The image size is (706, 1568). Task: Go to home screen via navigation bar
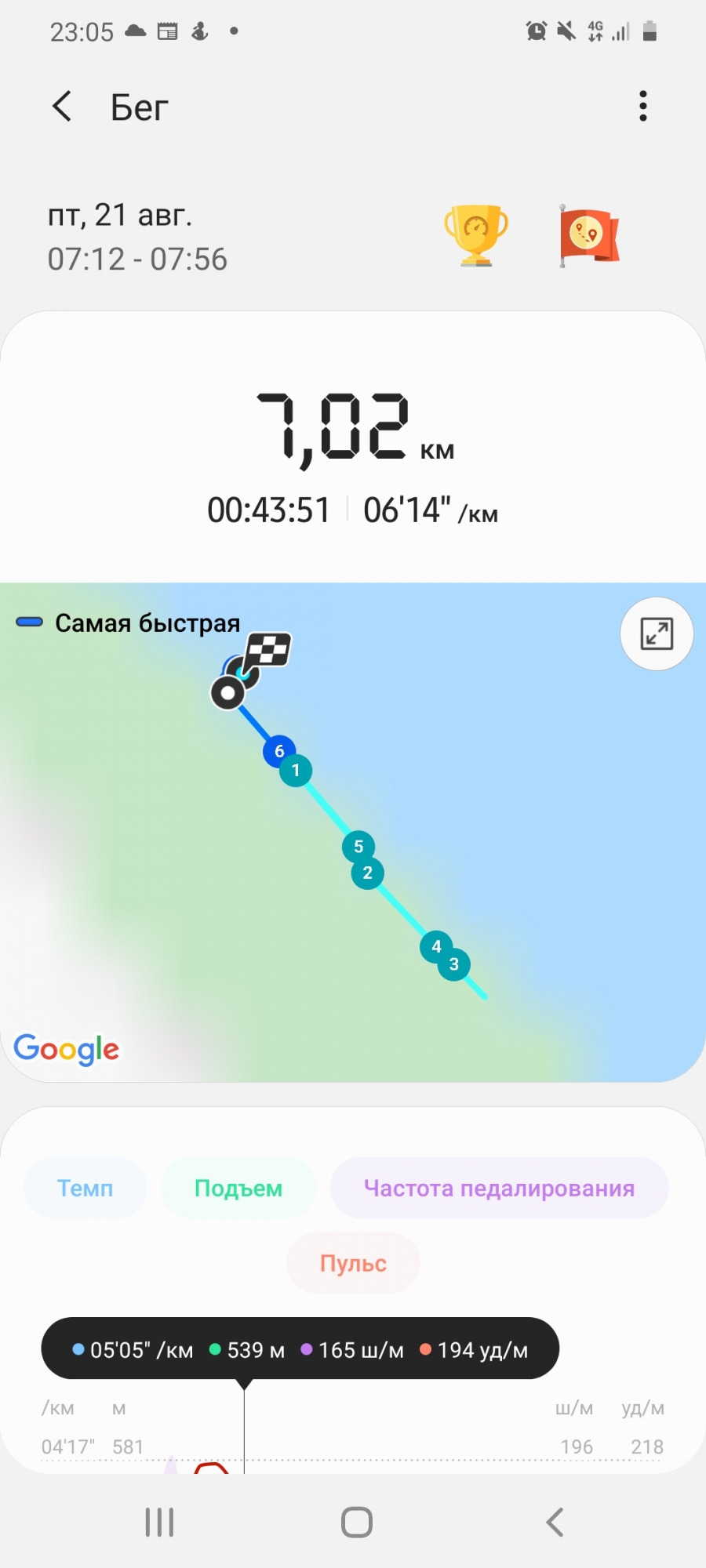coord(356,1523)
